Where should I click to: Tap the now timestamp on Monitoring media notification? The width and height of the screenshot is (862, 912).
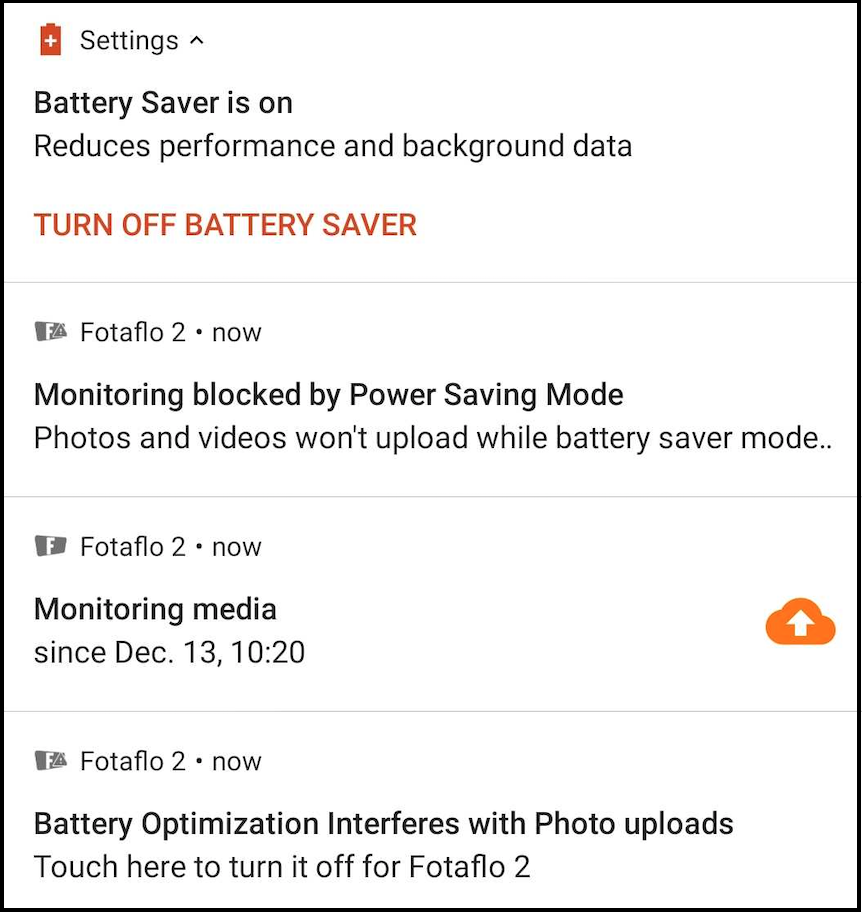pyautogui.click(x=238, y=546)
